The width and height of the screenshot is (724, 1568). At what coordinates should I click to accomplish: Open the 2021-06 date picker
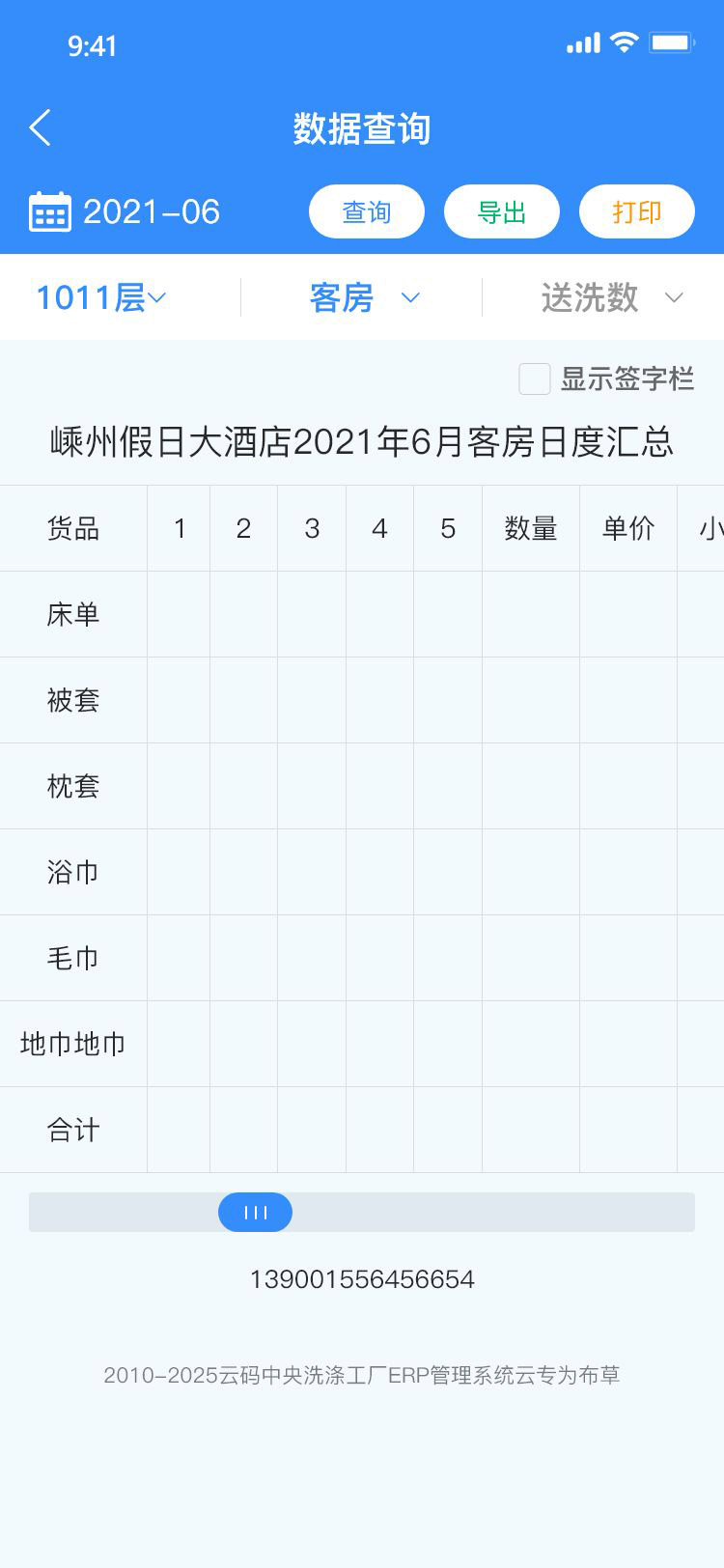(x=125, y=211)
